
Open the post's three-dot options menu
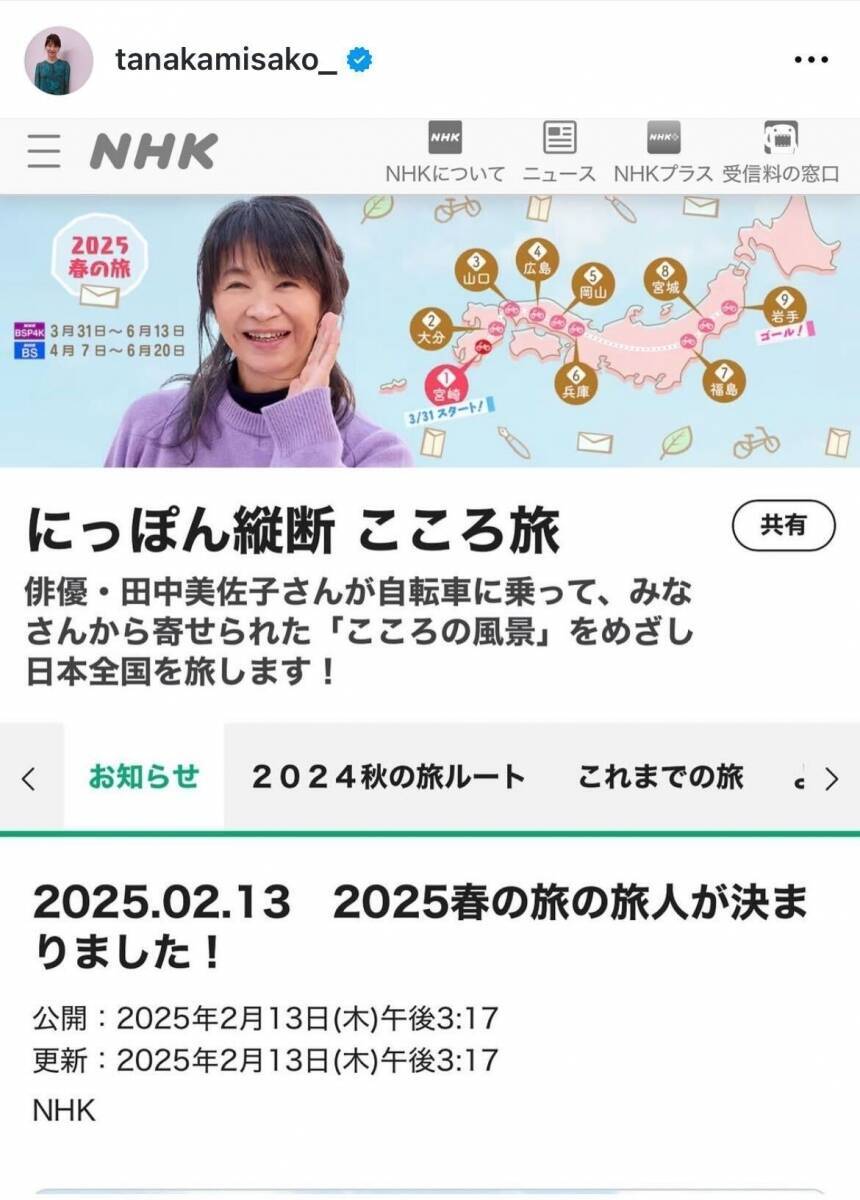810,61
